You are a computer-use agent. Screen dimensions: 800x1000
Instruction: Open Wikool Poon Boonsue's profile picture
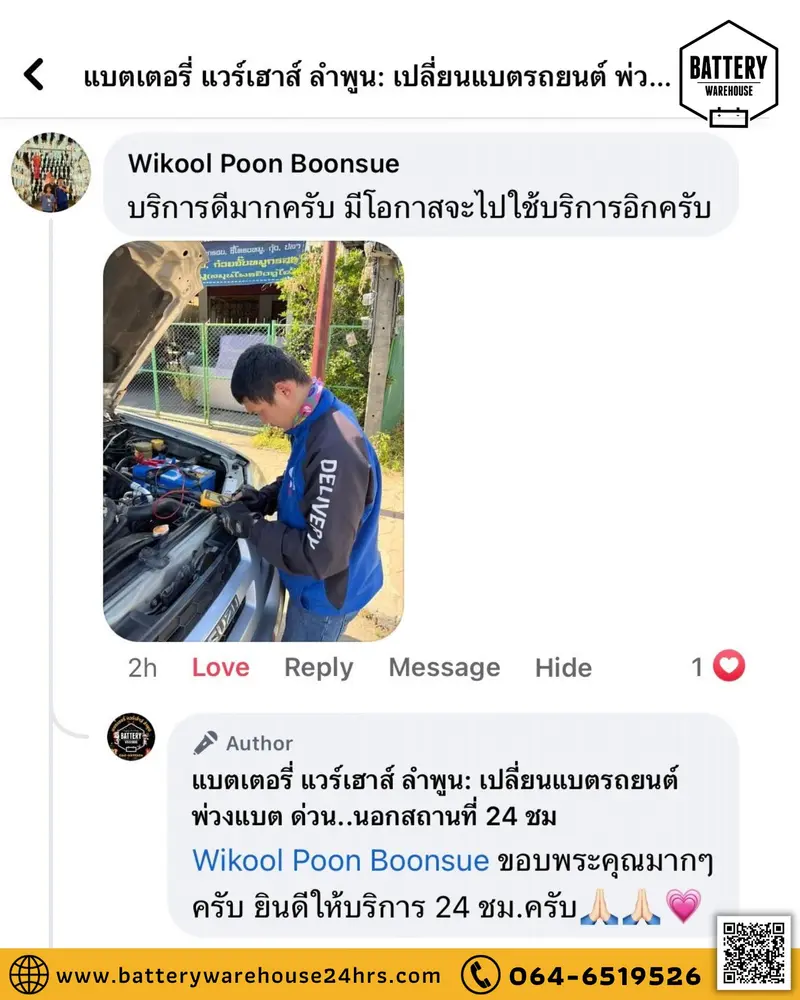click(x=52, y=172)
